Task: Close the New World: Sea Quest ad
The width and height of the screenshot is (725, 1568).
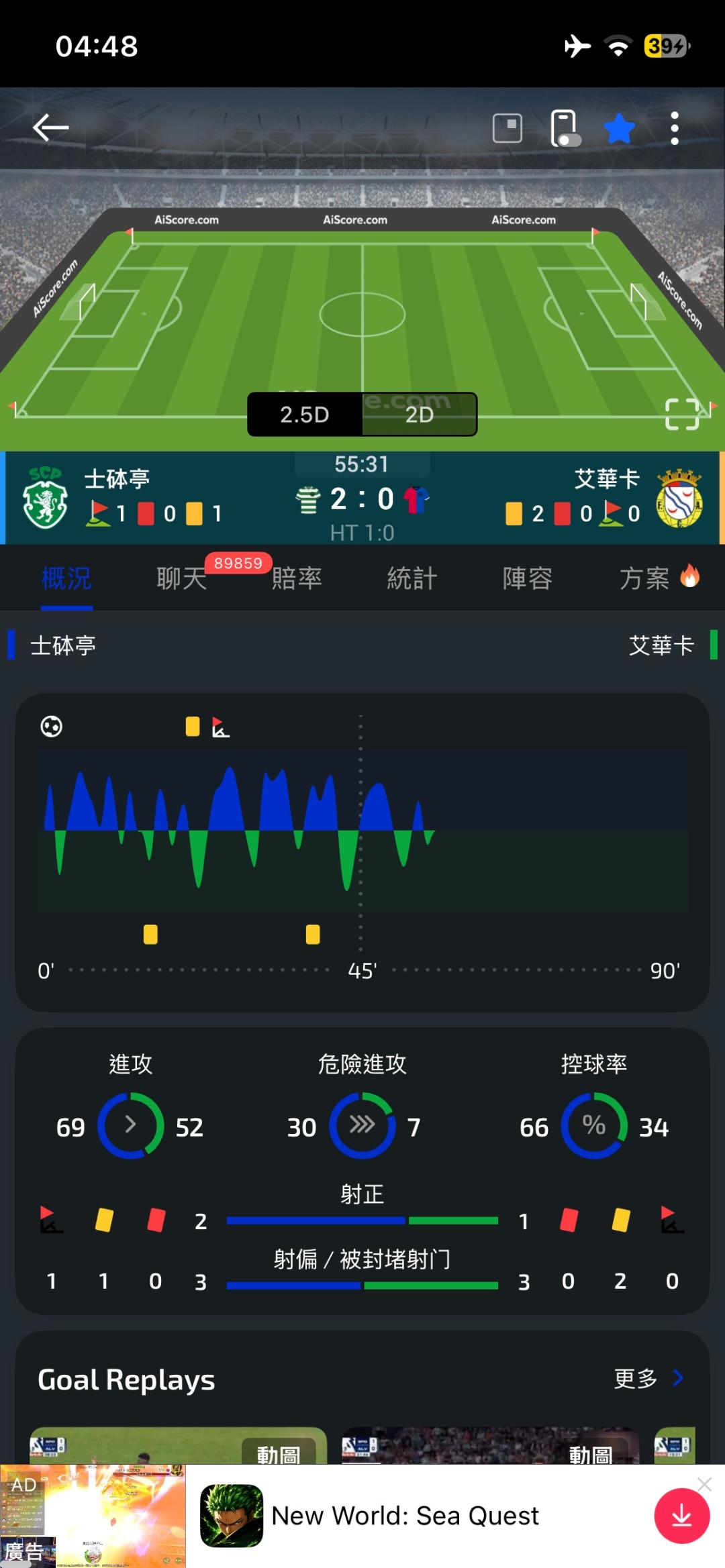Action: (704, 1484)
